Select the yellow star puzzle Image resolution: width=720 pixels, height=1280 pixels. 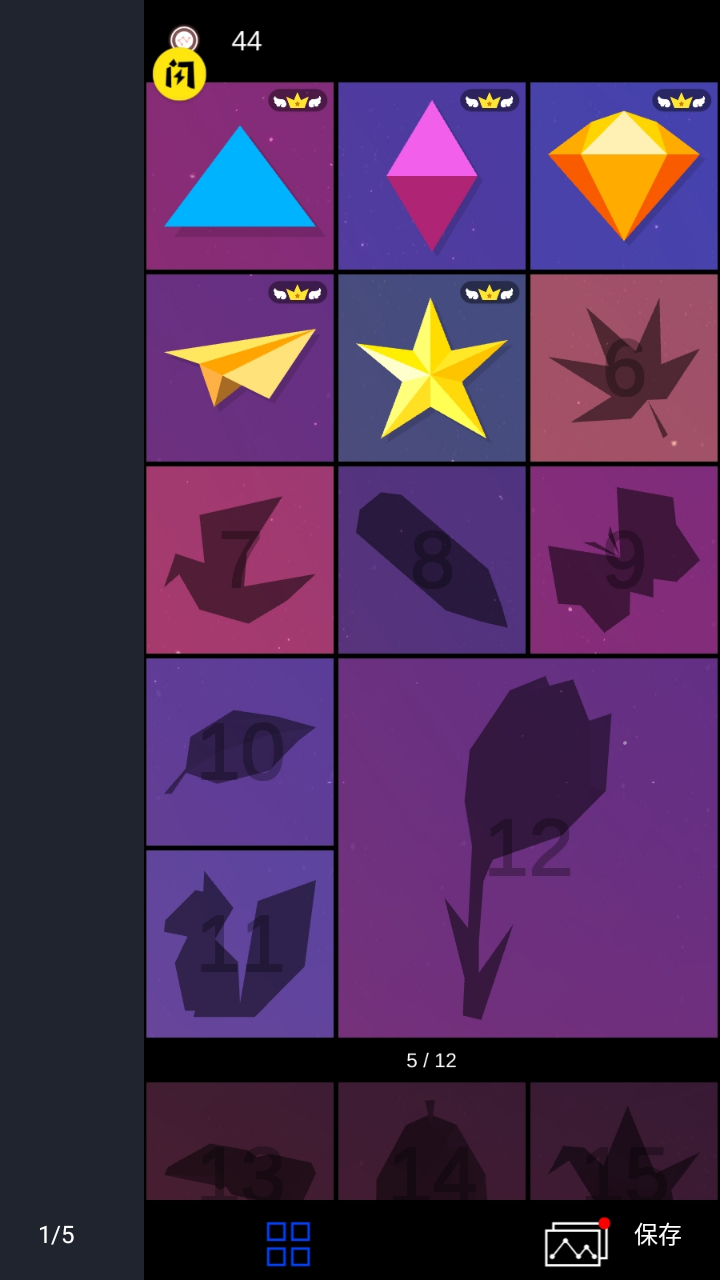[432, 368]
